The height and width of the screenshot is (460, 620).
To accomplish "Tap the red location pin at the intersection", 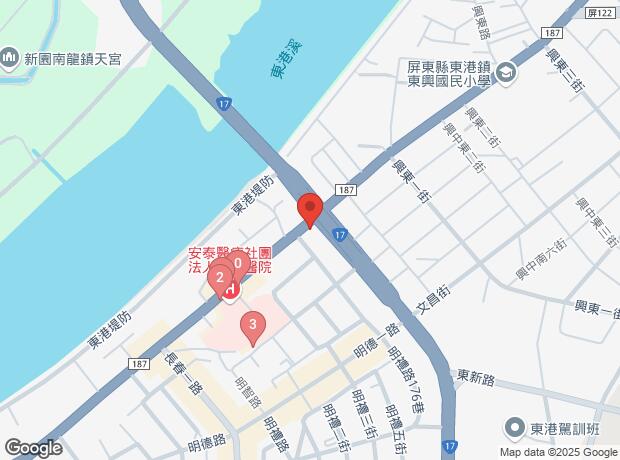I will (x=310, y=211).
